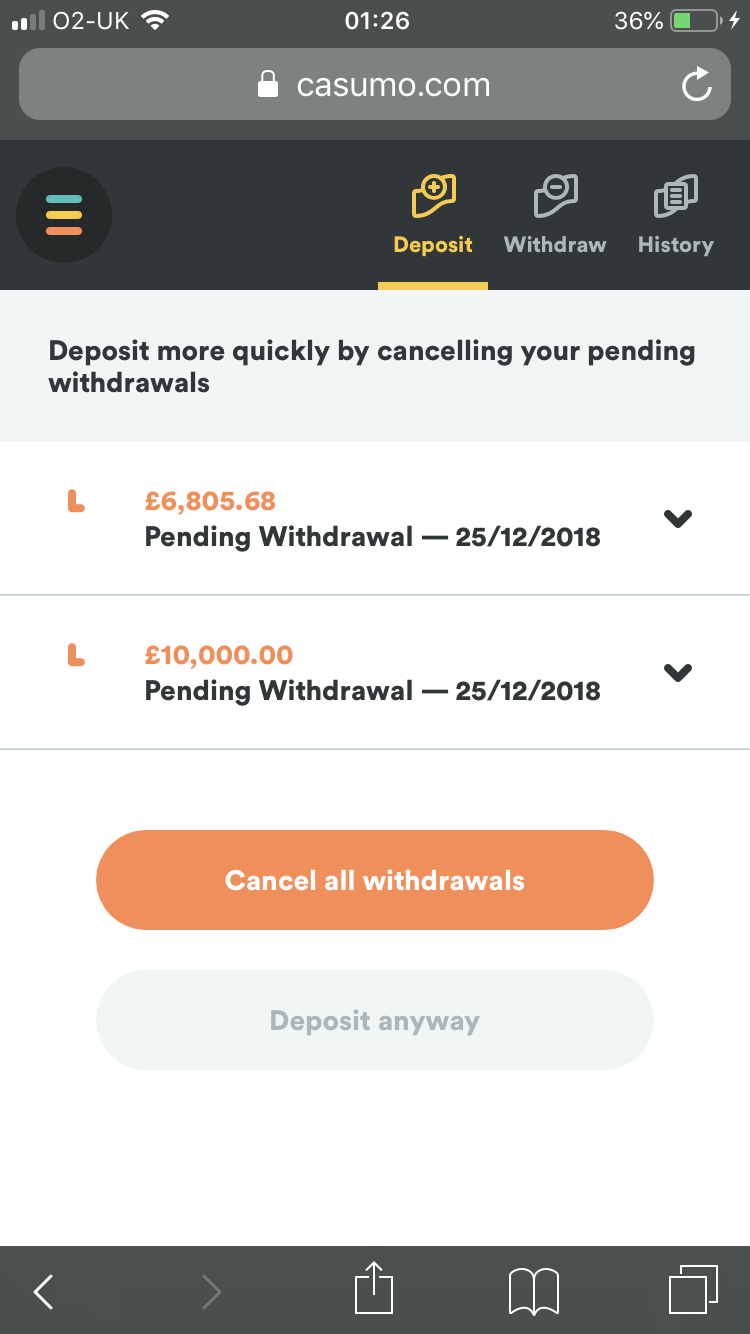Screen dimensions: 750x1334
Task: Open browser bookmarks
Action: pos(534,1291)
